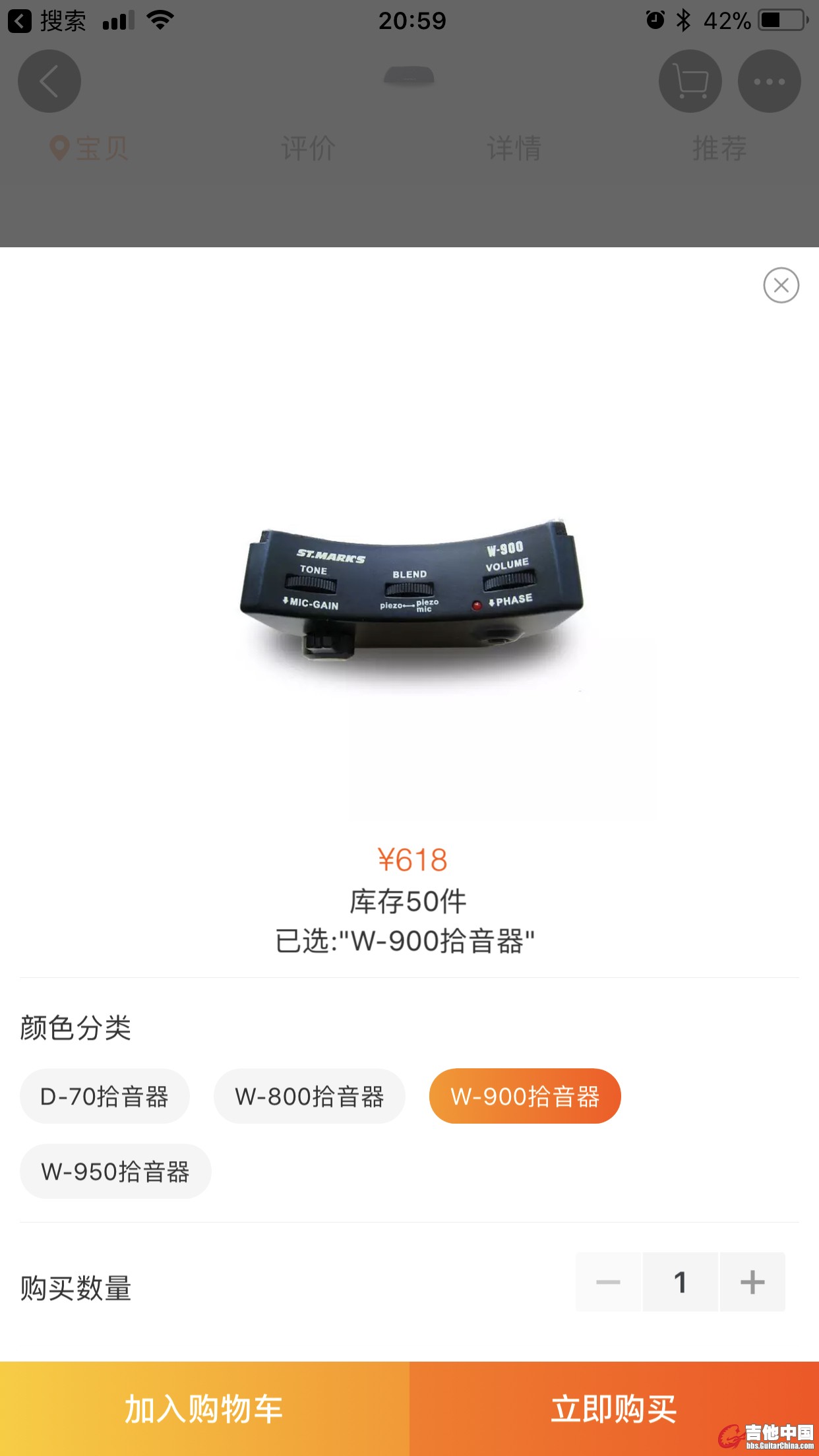819x1456 pixels.
Task: Increase purchase quantity with plus
Action: tap(752, 1282)
